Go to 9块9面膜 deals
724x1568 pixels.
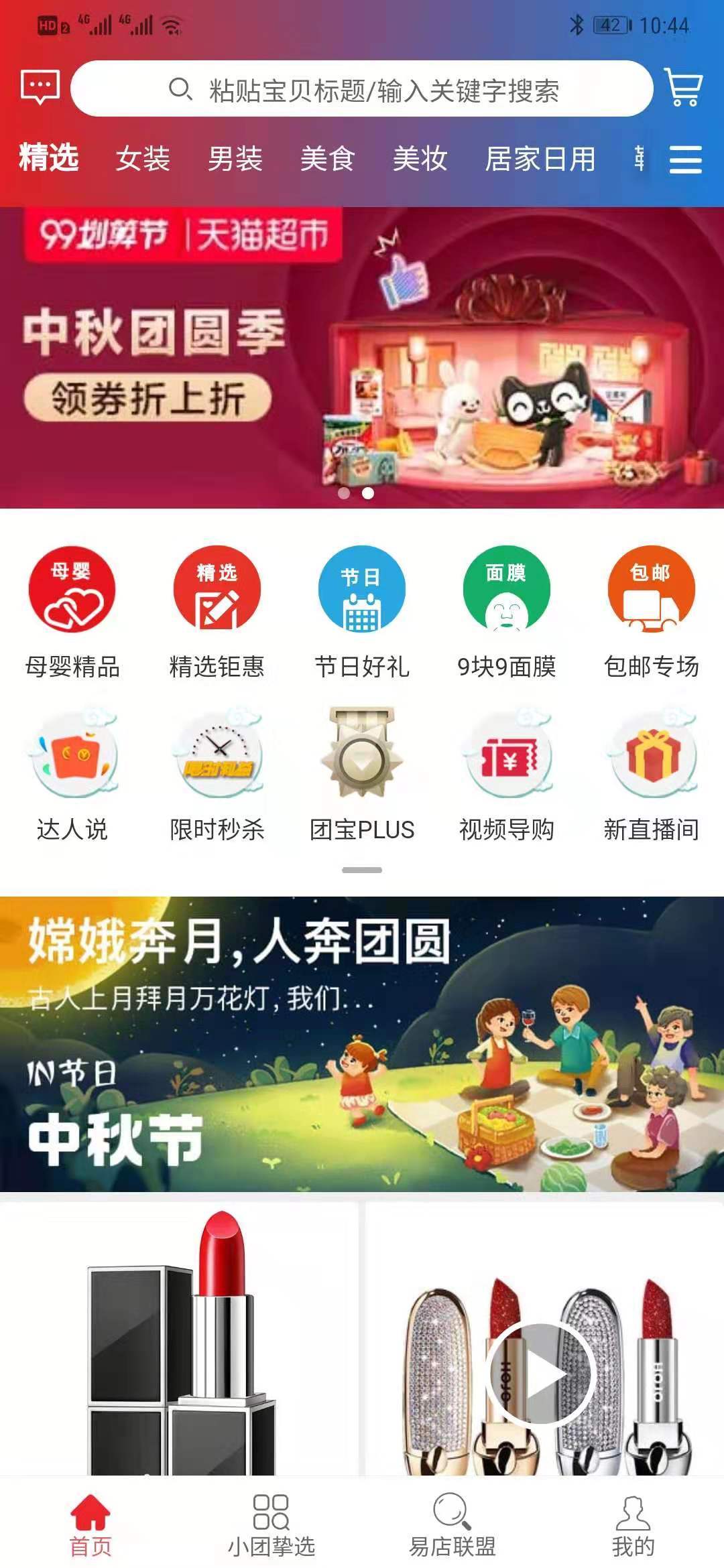[506, 611]
